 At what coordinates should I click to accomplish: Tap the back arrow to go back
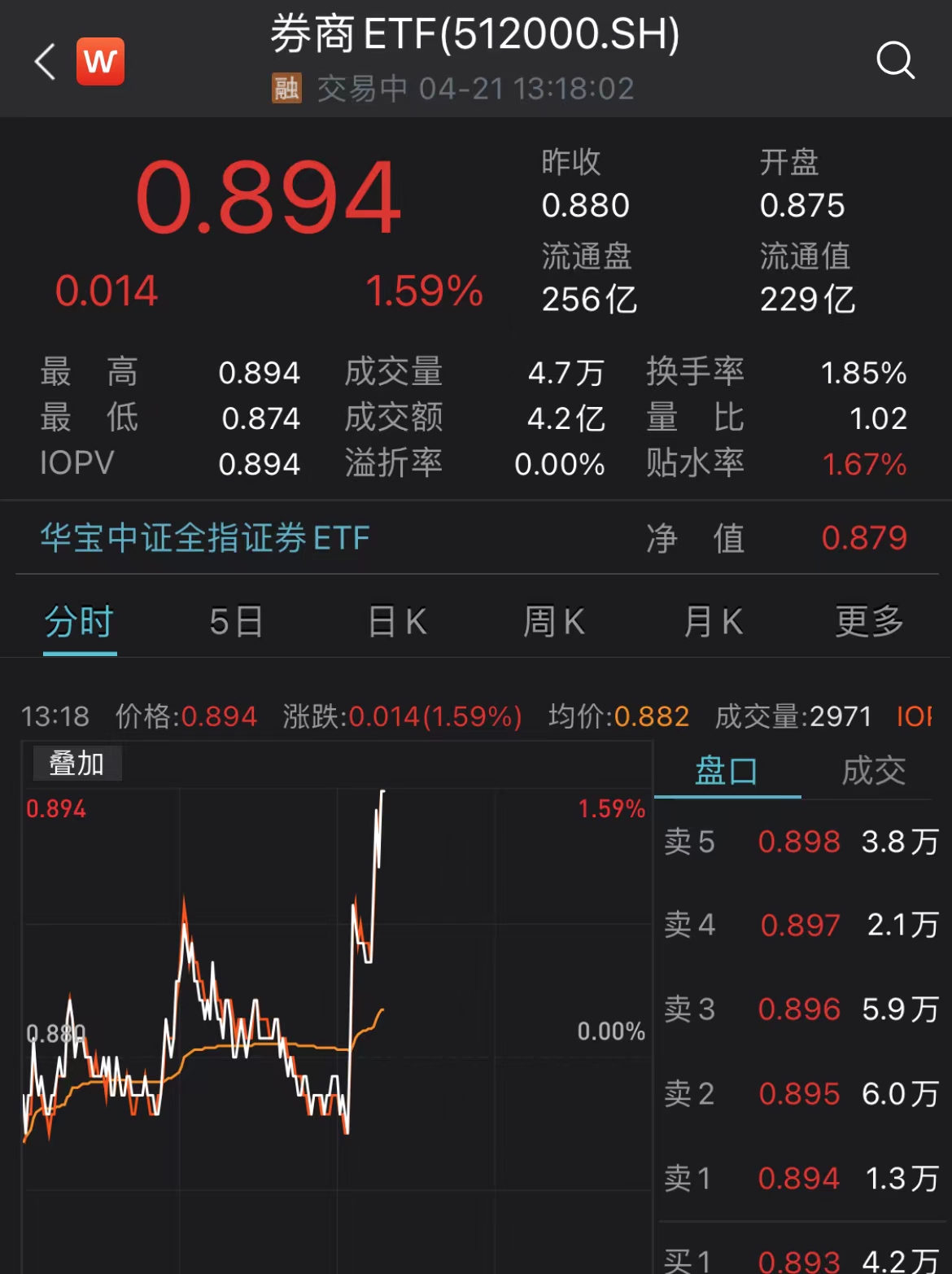pyautogui.click(x=42, y=61)
